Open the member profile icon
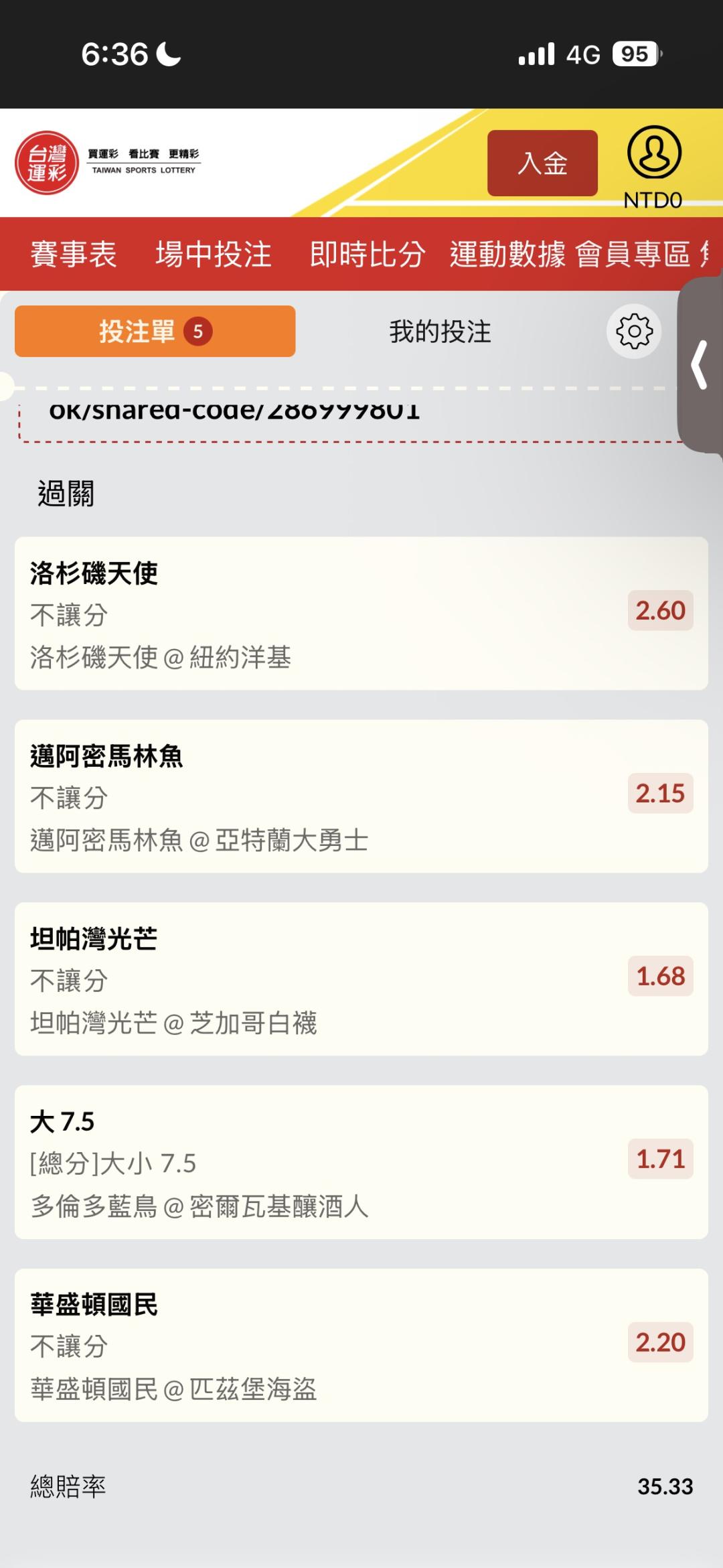The height and width of the screenshot is (1568, 723). 654,153
